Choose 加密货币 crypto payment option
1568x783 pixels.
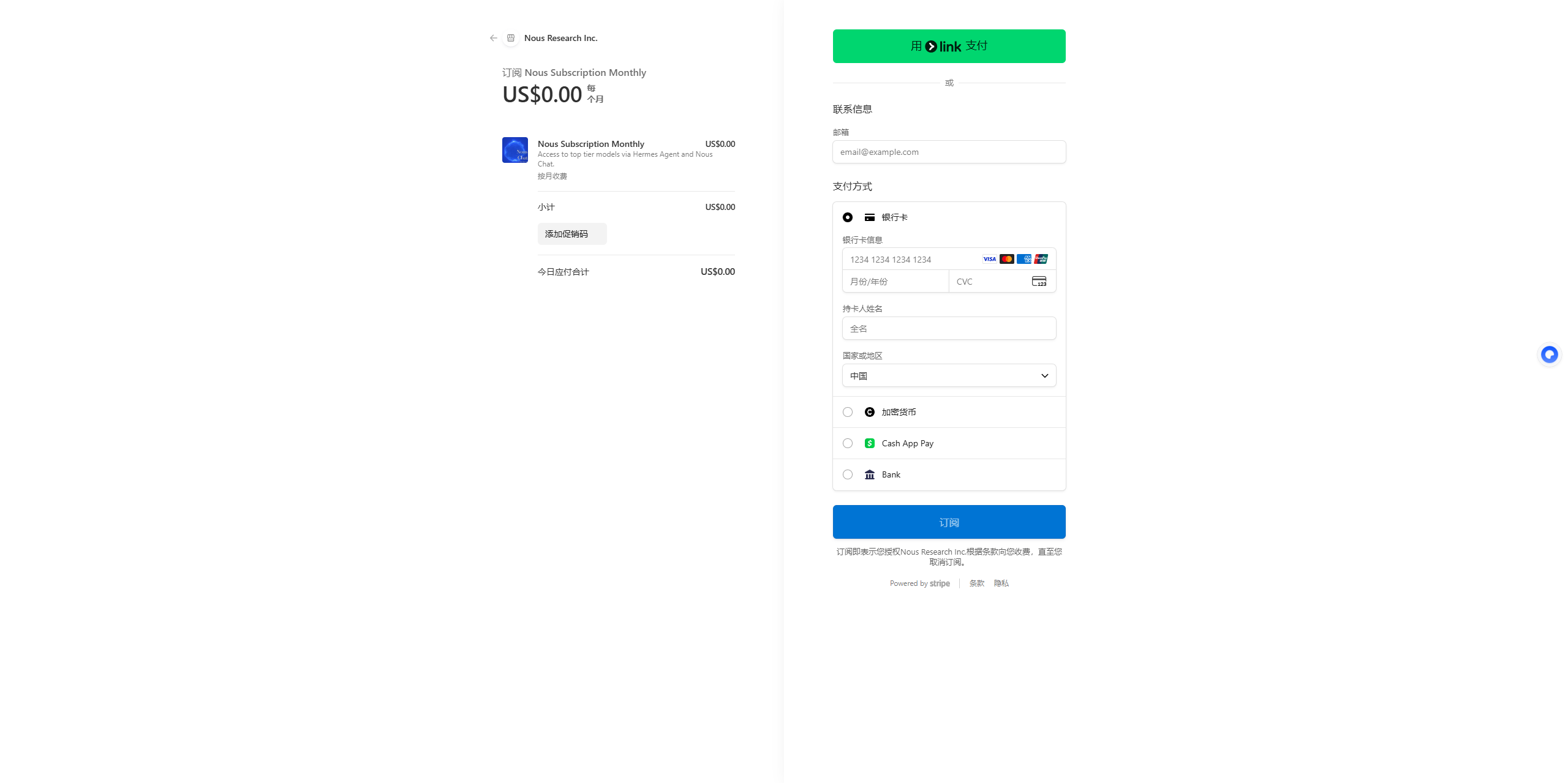848,412
